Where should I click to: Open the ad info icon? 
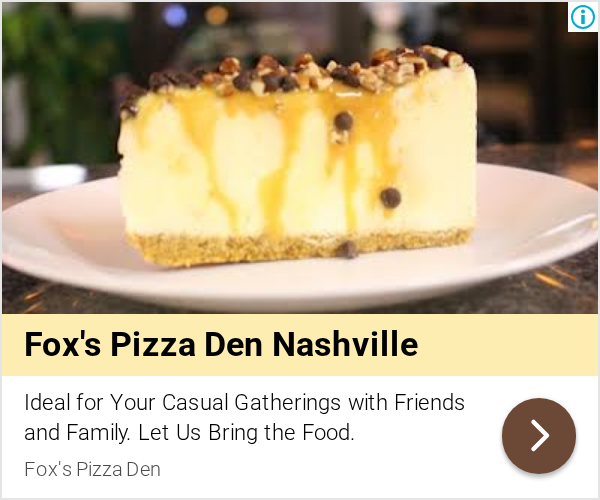coord(583,17)
